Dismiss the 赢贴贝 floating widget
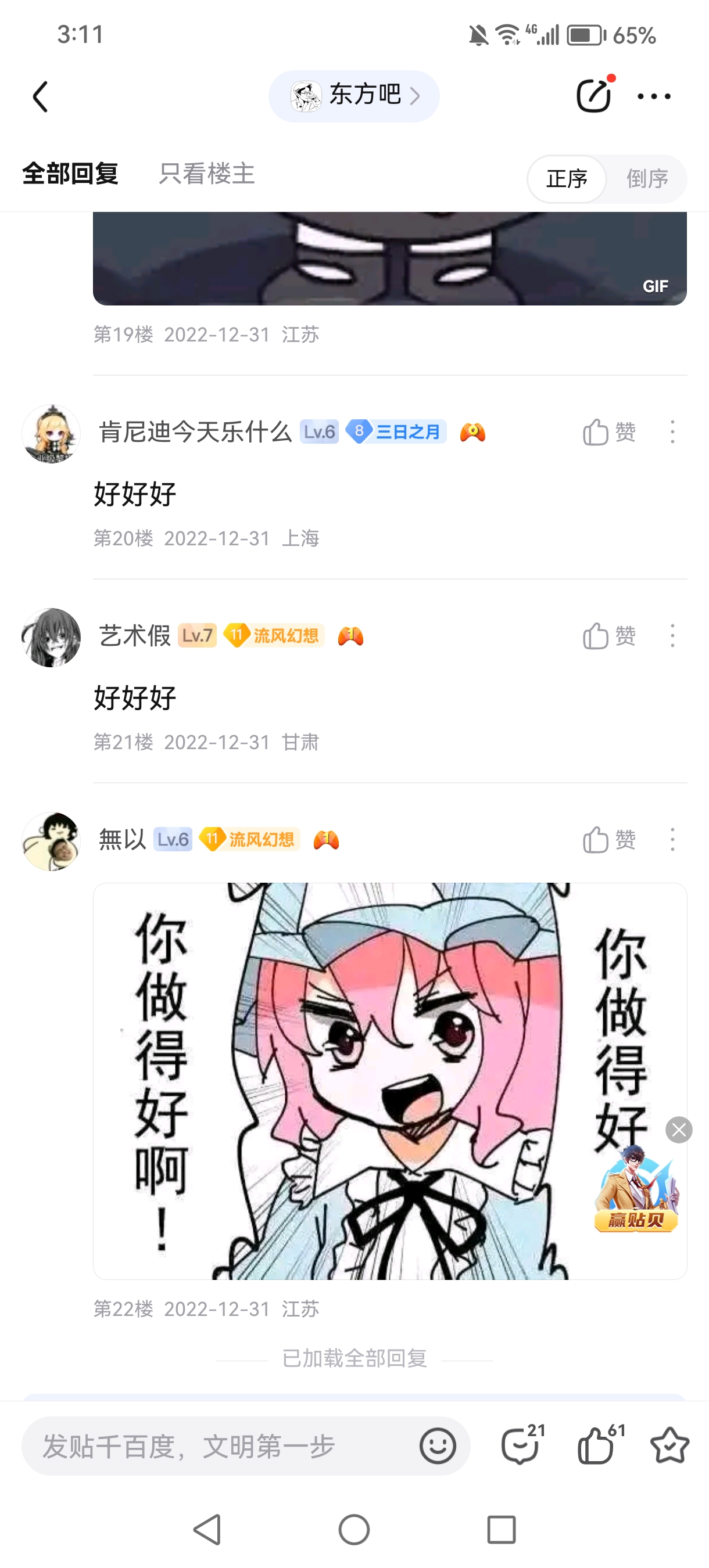The height and width of the screenshot is (1568, 709). (679, 1130)
